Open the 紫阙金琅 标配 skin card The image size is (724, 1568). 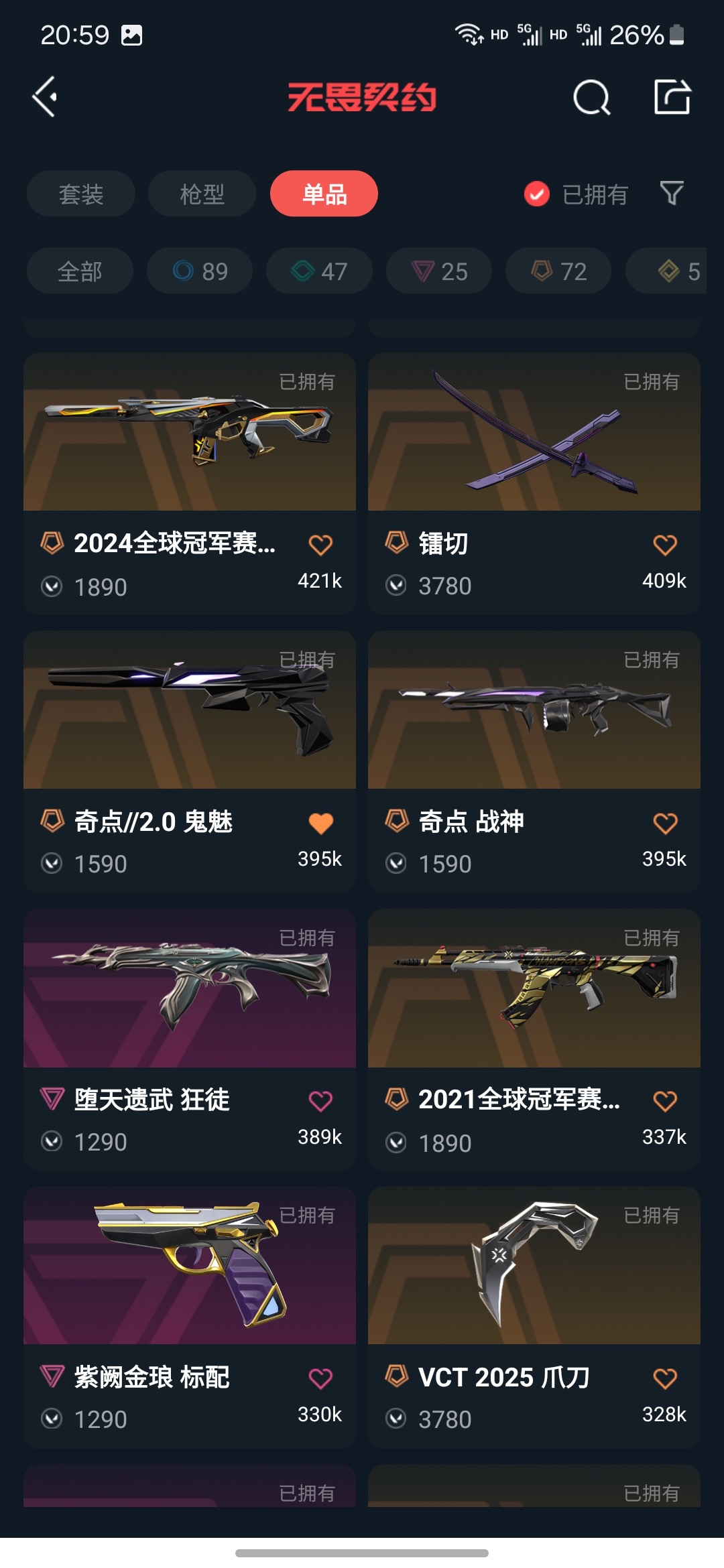190,1317
